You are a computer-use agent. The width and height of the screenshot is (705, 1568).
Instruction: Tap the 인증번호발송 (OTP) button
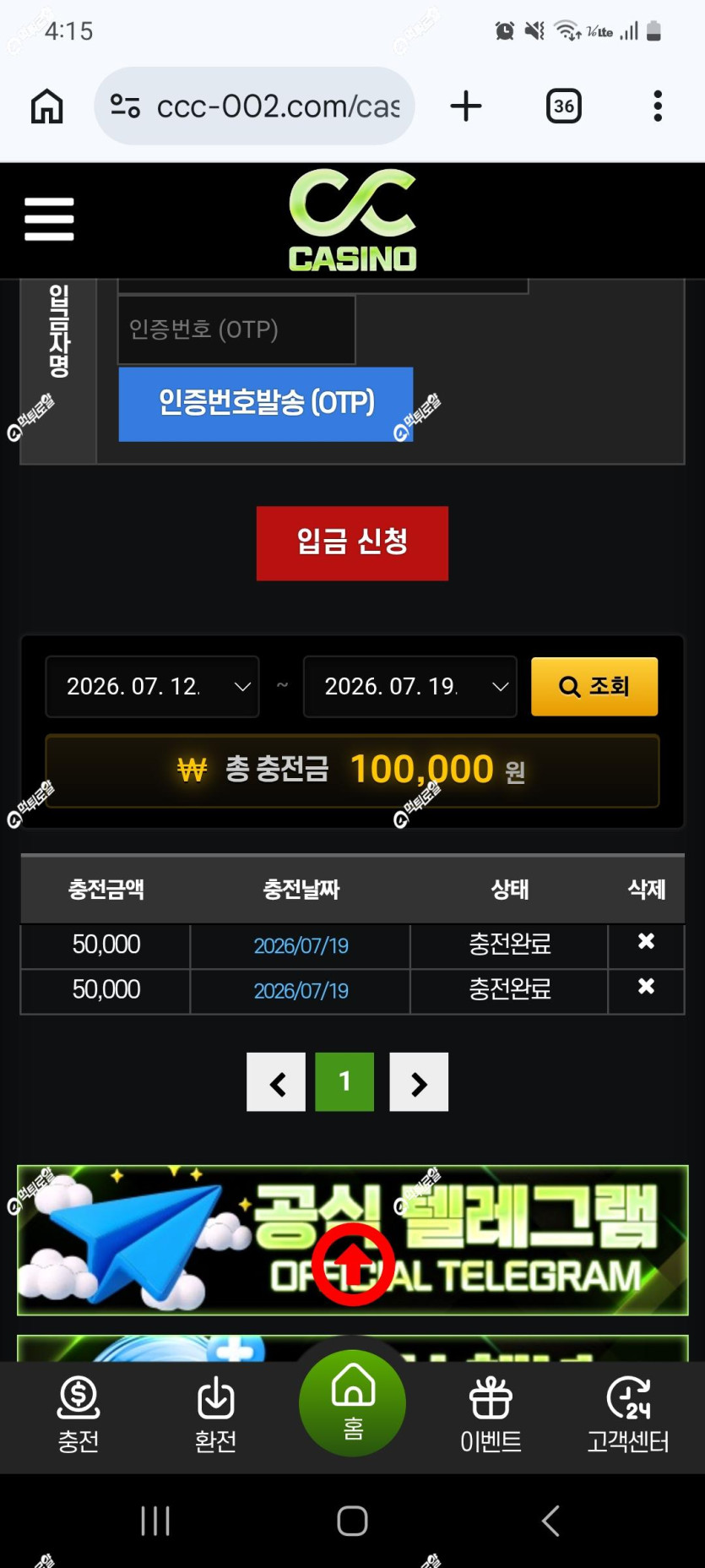click(x=266, y=404)
